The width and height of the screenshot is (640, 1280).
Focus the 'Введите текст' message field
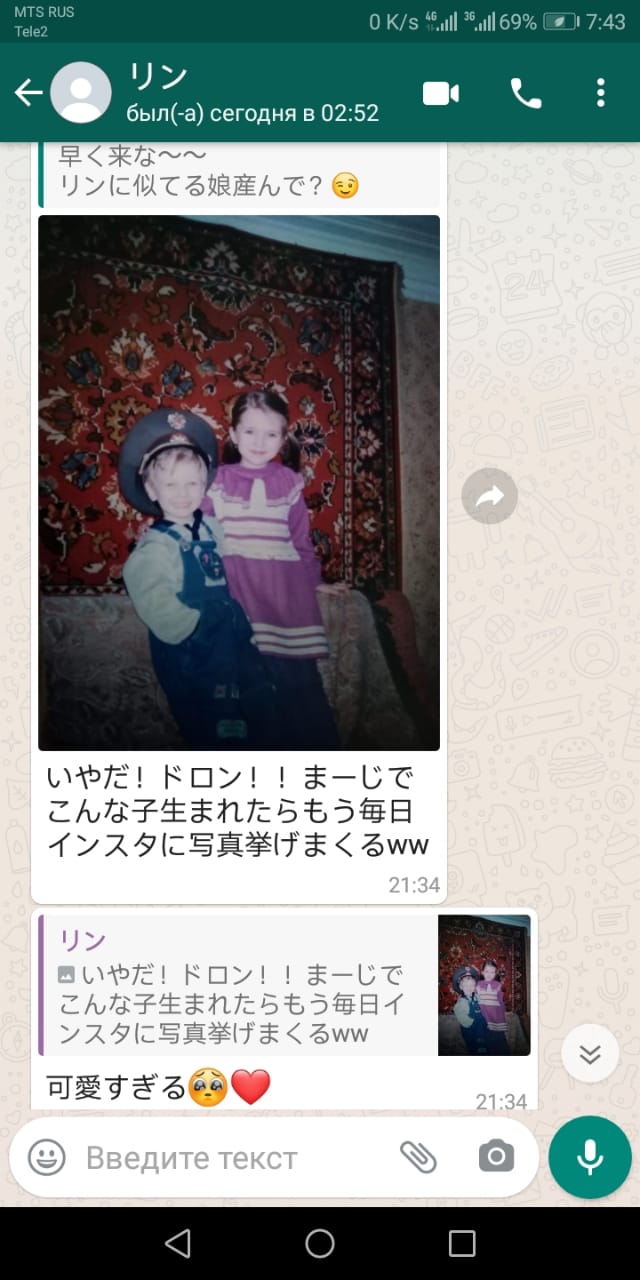coord(235,1158)
